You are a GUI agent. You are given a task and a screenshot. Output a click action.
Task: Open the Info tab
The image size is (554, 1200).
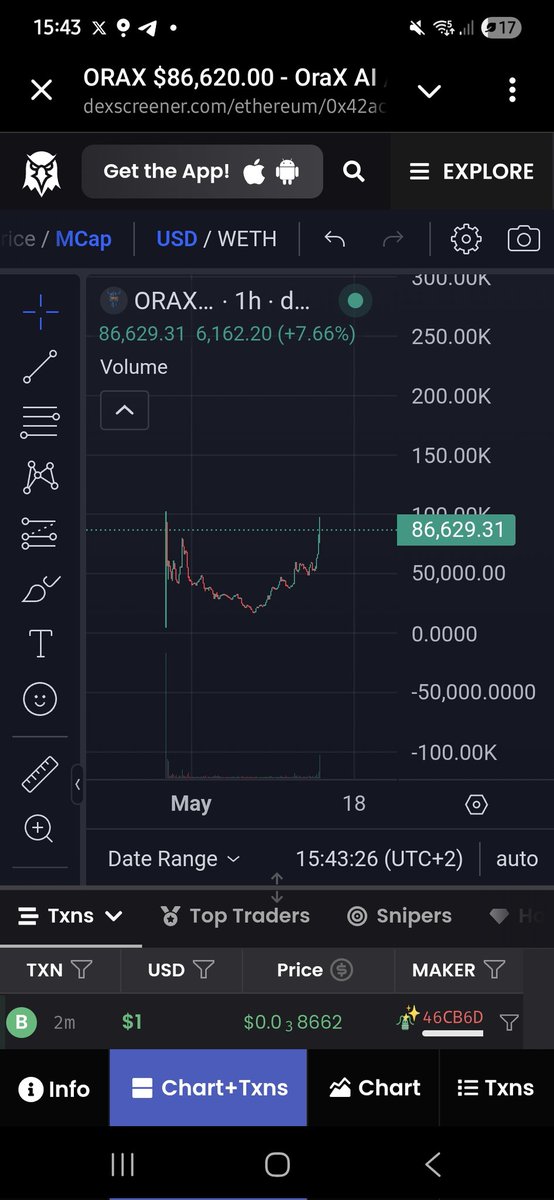click(55, 1088)
